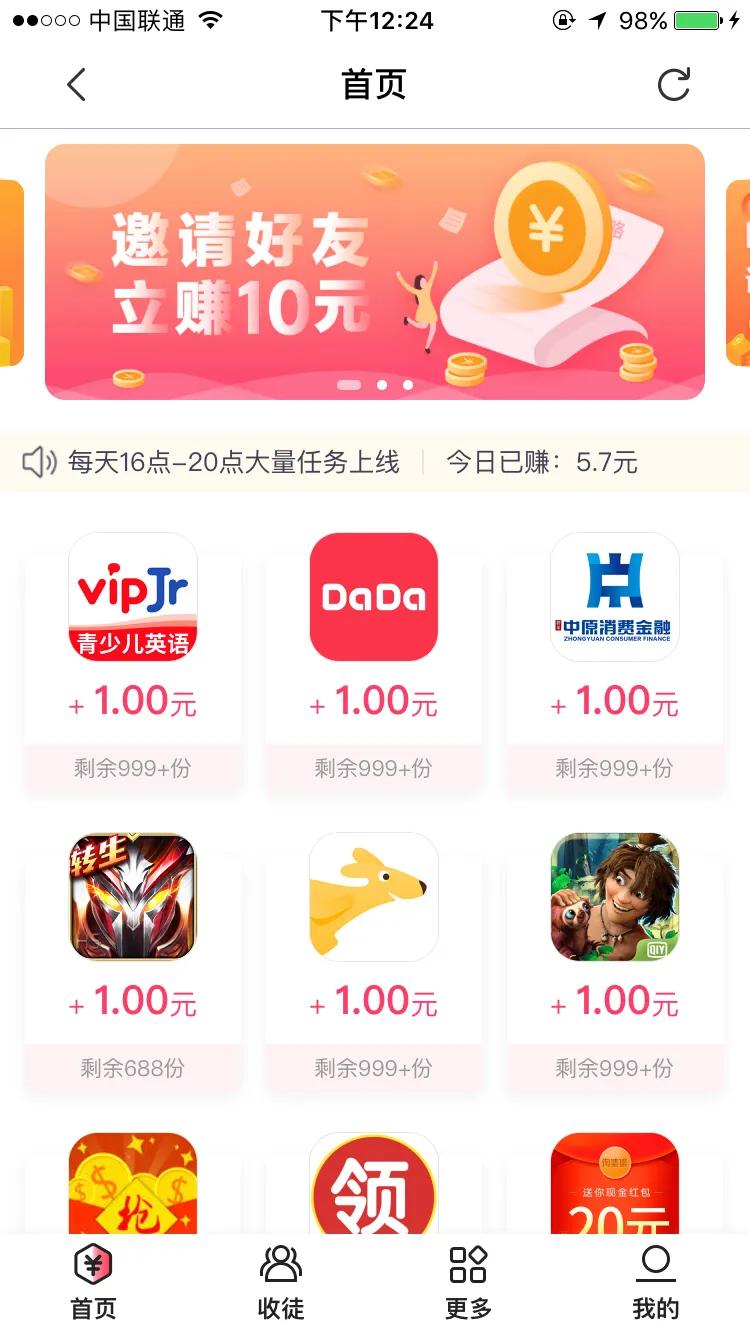Image resolution: width=750 pixels, height=1334 pixels.
Task: Click the red 领 app icon
Action: coord(373,1190)
